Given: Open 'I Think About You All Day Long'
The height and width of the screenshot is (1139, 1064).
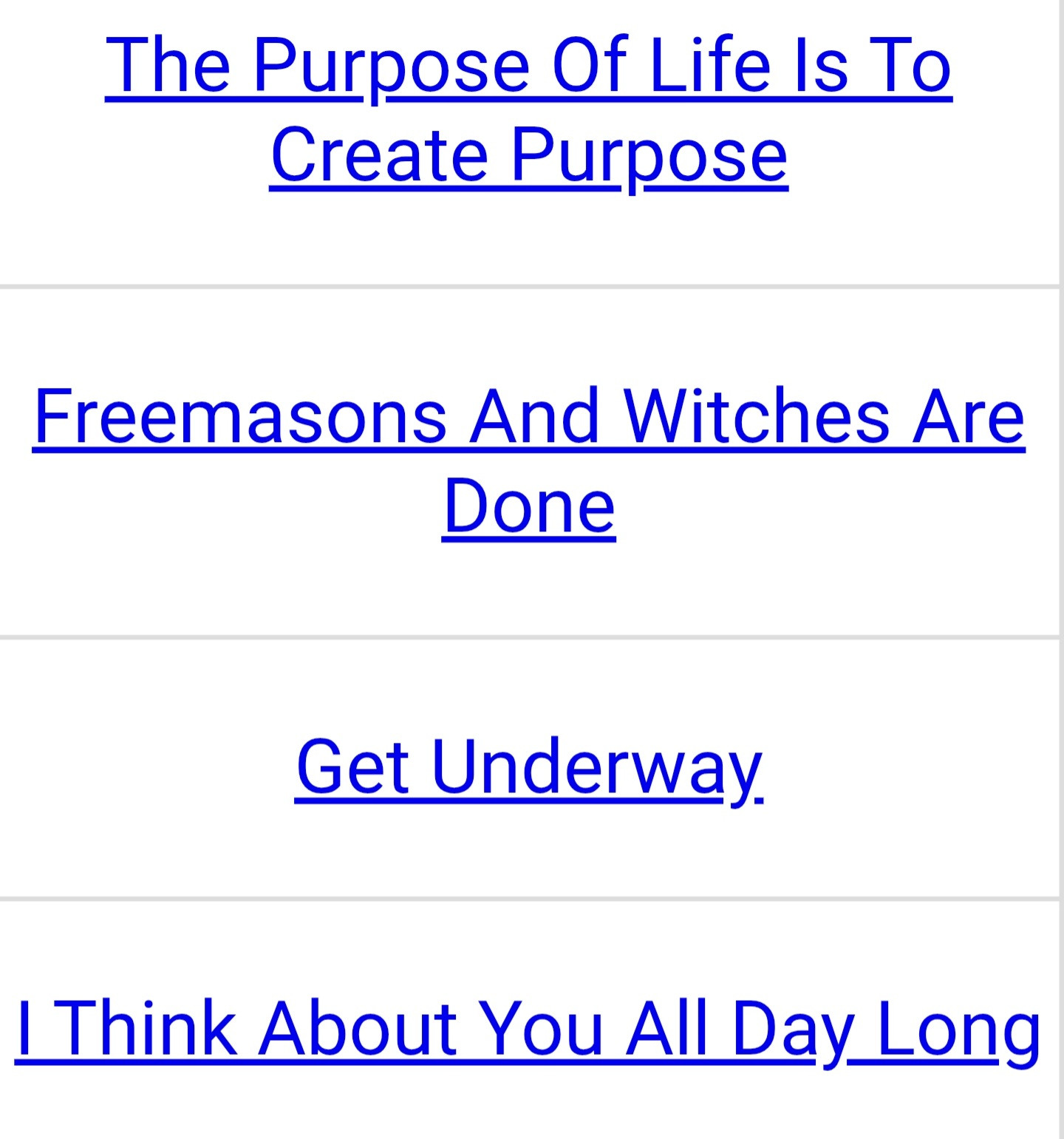Looking at the screenshot, I should tap(528, 1029).
